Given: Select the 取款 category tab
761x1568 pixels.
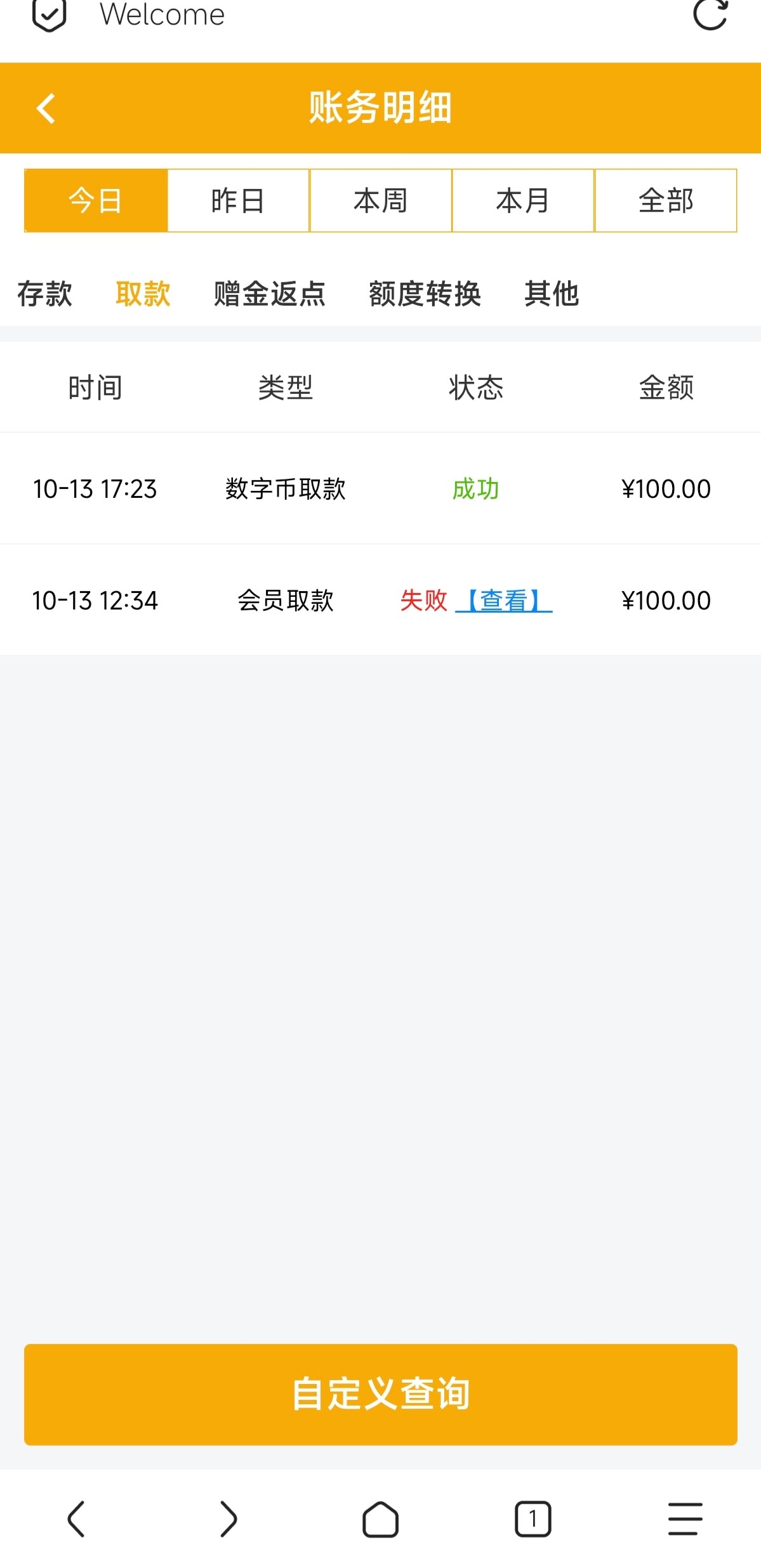Looking at the screenshot, I should [x=143, y=294].
